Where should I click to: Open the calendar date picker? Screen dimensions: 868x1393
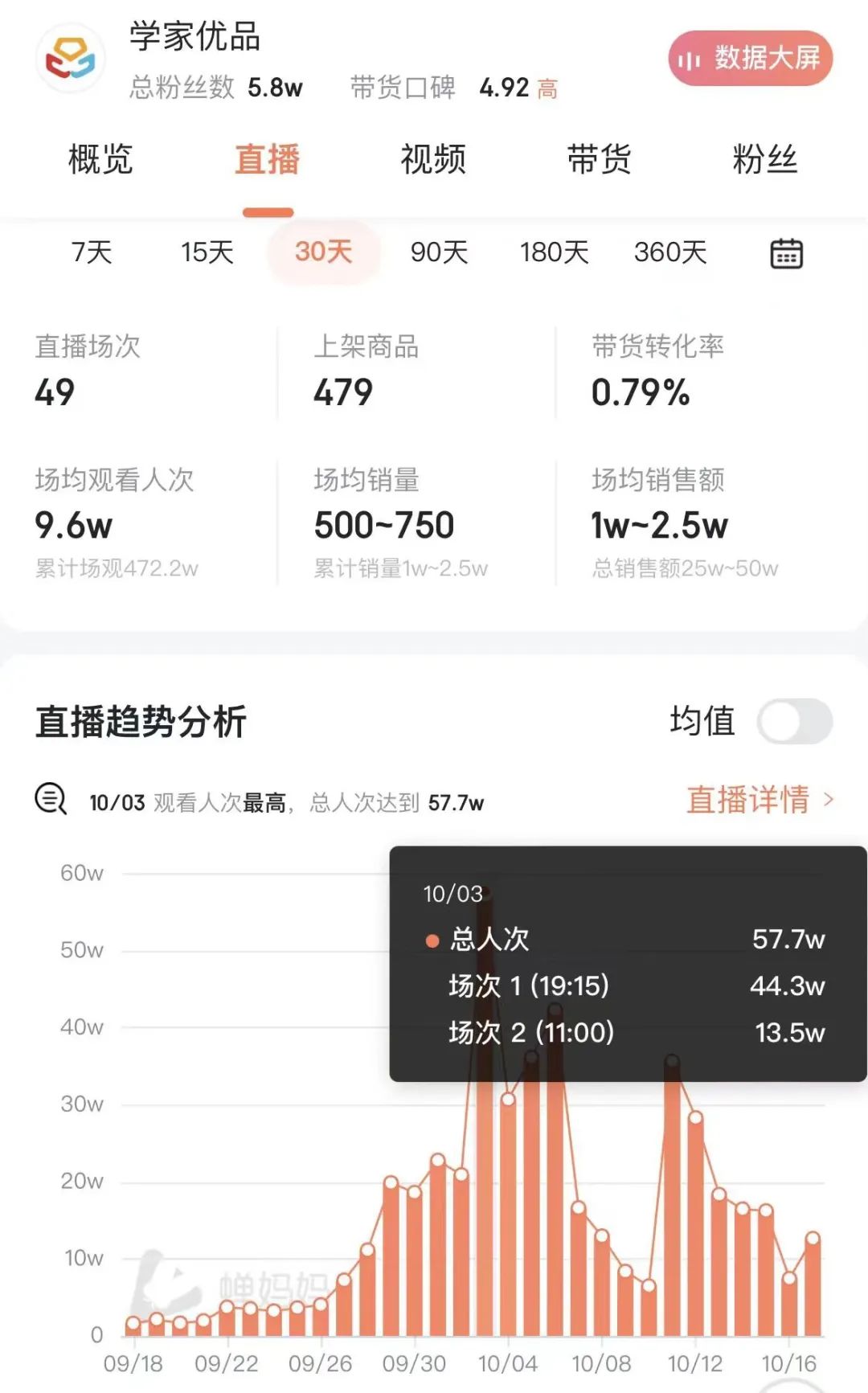tap(786, 254)
